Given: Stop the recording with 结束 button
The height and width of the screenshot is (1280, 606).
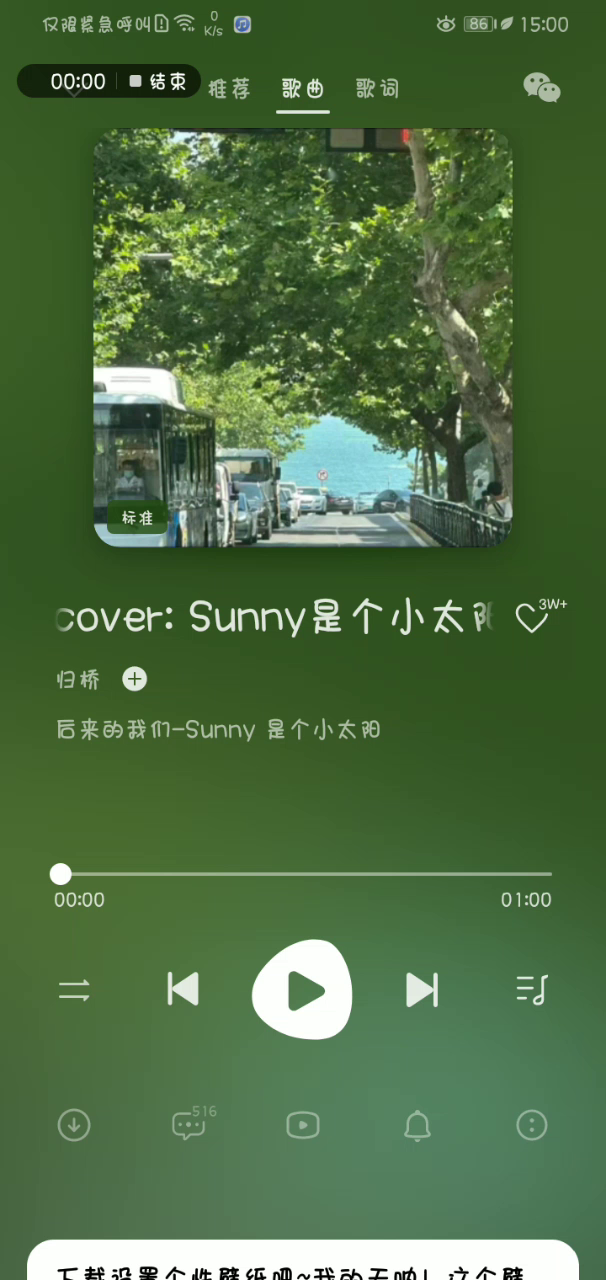Looking at the screenshot, I should pos(159,82).
